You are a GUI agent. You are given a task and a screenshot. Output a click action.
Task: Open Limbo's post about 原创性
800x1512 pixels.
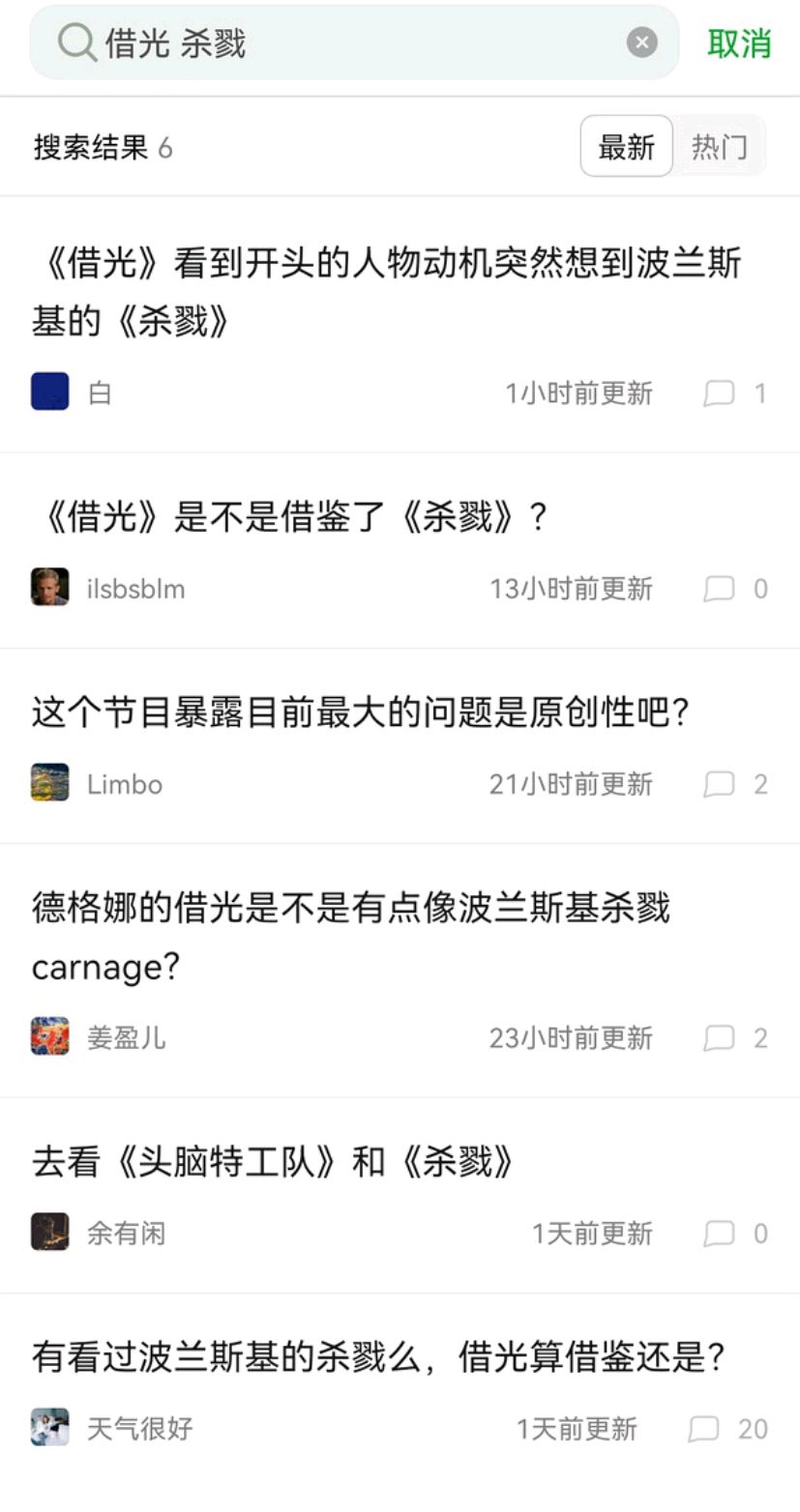pyautogui.click(x=360, y=713)
